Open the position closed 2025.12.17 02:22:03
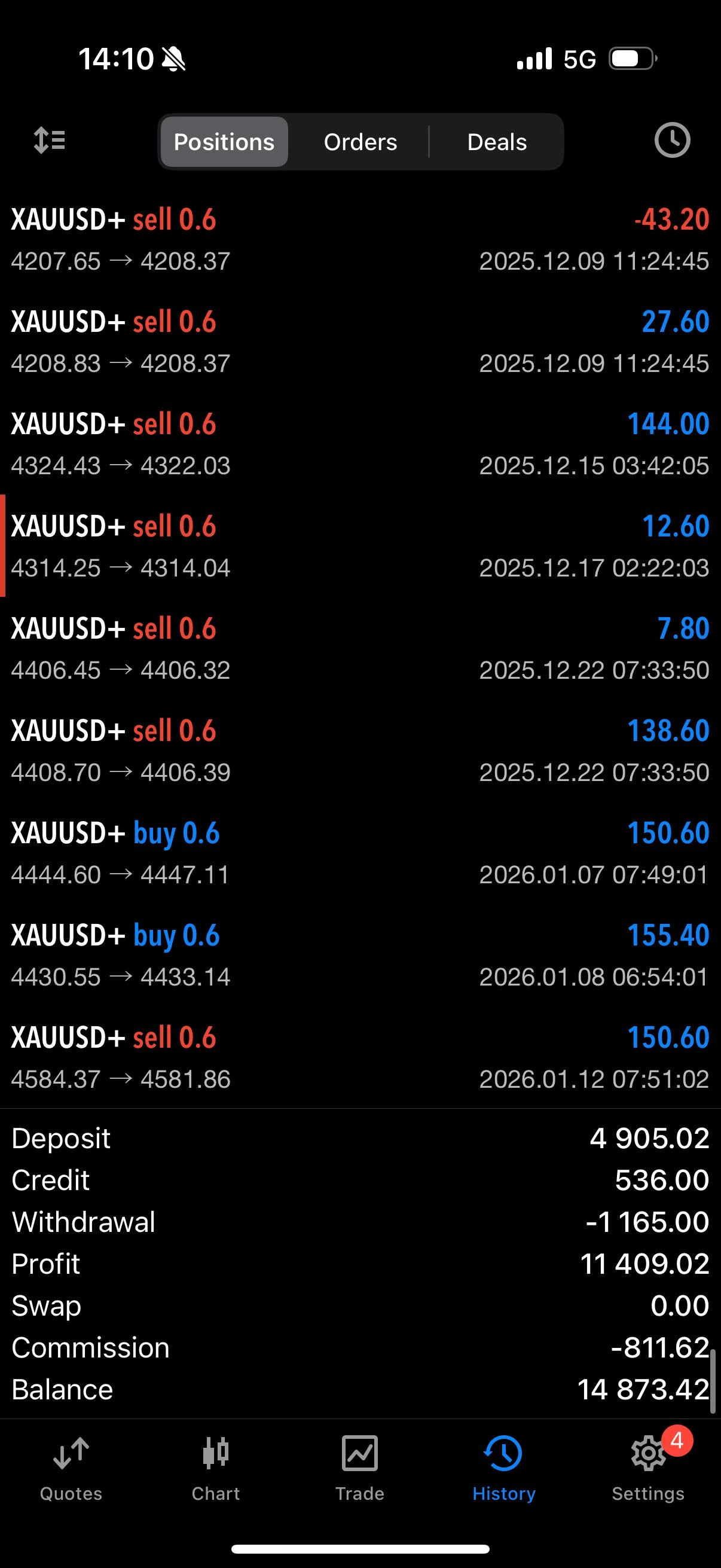721x1568 pixels. 360,547
